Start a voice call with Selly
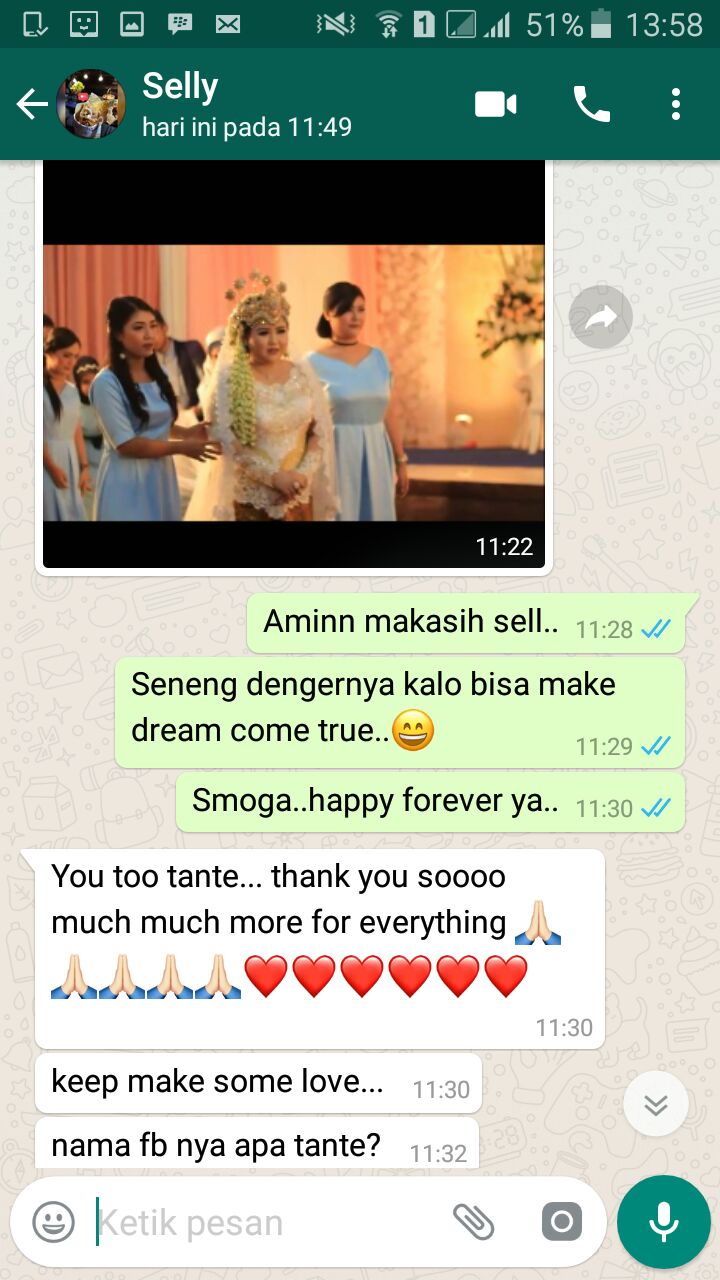Viewport: 720px width, 1280px height. pos(591,104)
